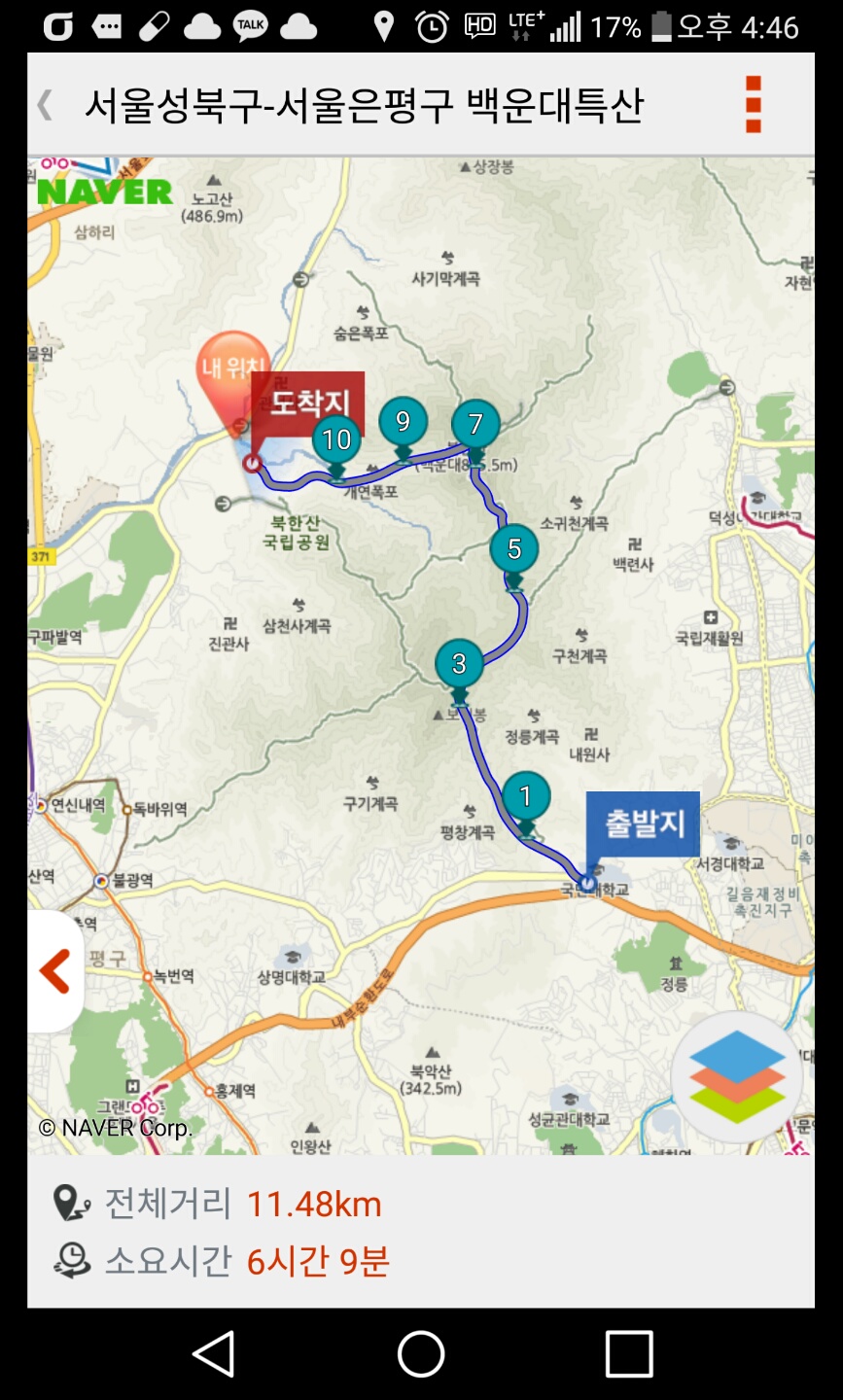Viewport: 843px width, 1400px height.
Task: Tap the 도착지 destination marker
Action: coord(309,401)
